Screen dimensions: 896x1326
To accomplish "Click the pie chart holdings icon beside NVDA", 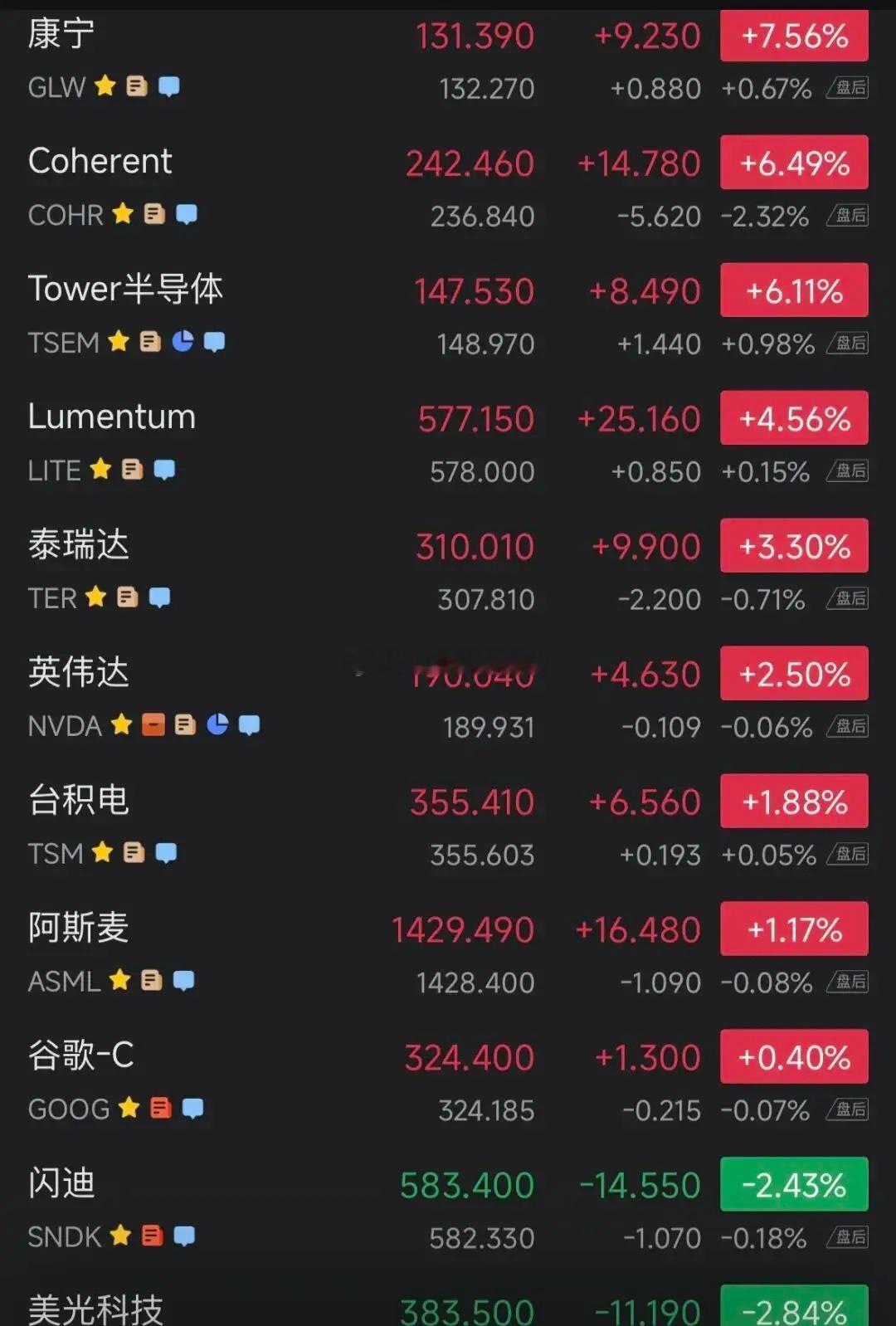I will pos(218,725).
